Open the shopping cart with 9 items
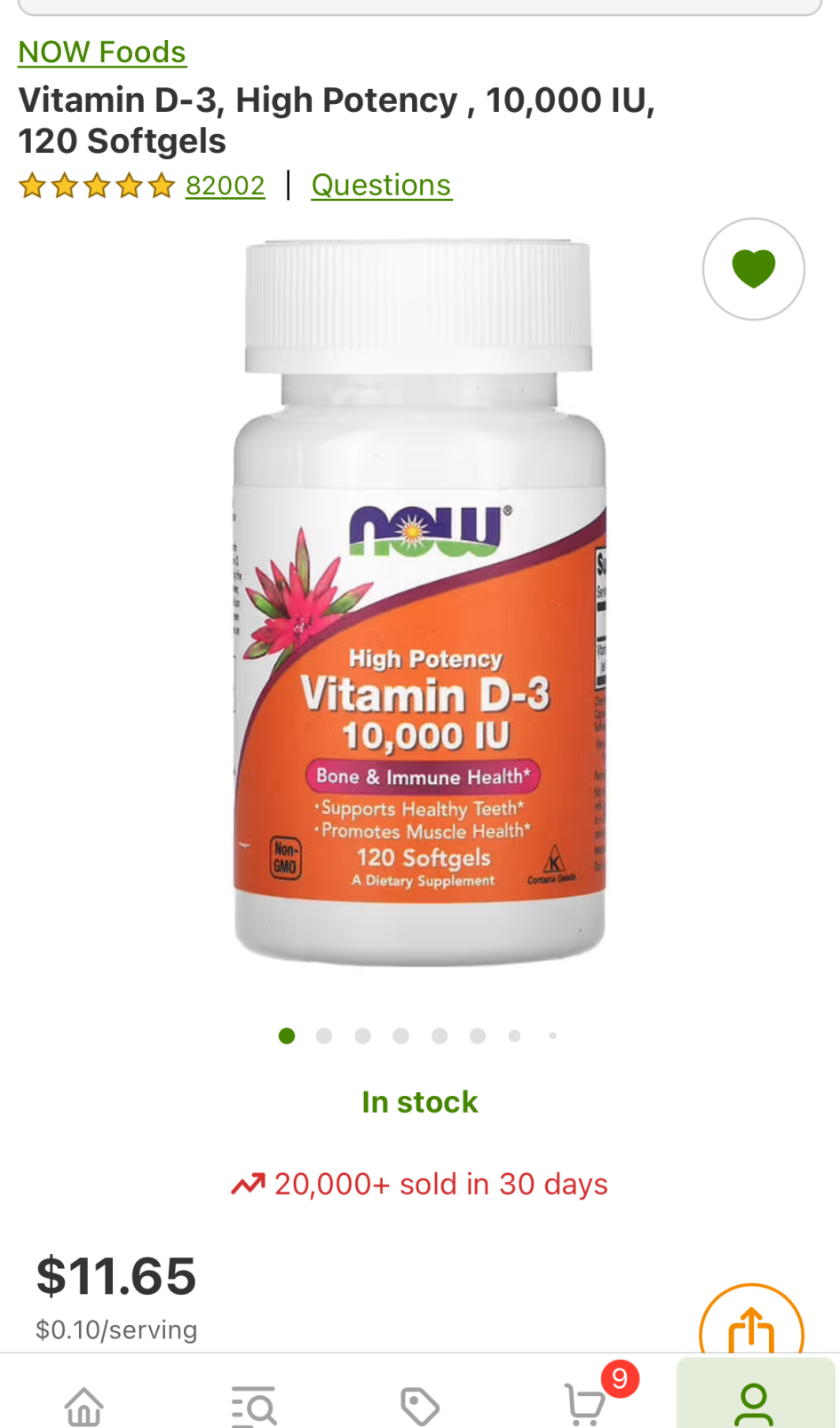 point(587,1403)
